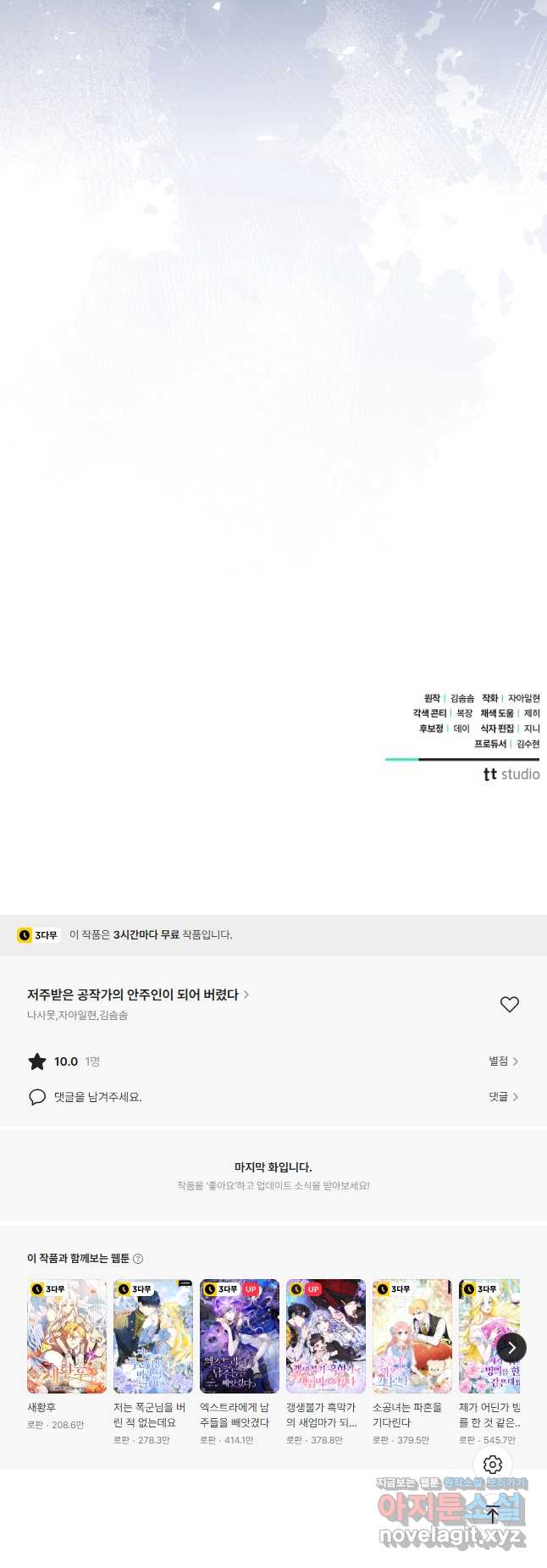Image resolution: width=547 pixels, height=1568 pixels.
Task: Open the 댓글 comments page
Action: [x=503, y=1096]
